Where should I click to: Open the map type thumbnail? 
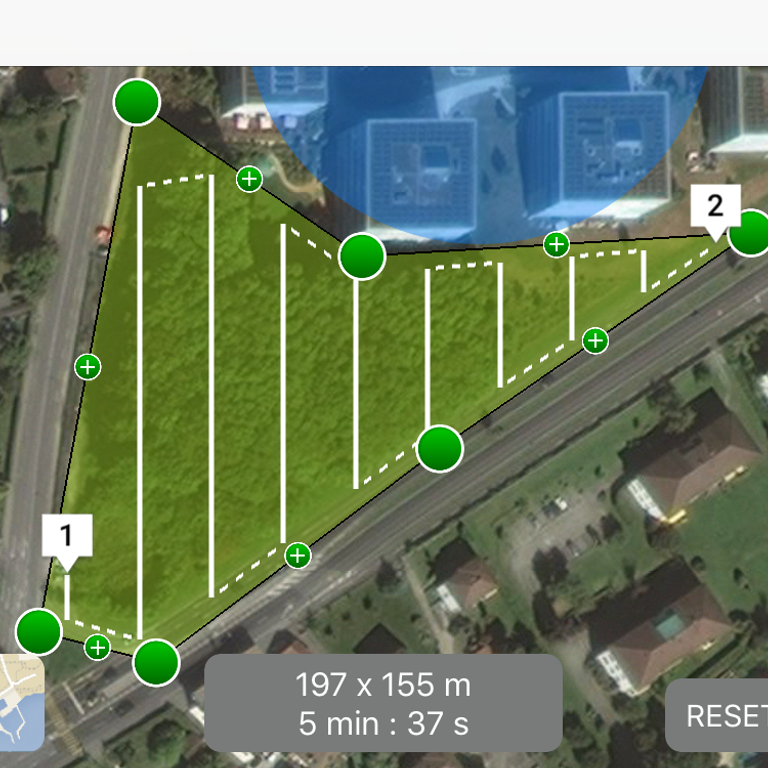(x=22, y=702)
